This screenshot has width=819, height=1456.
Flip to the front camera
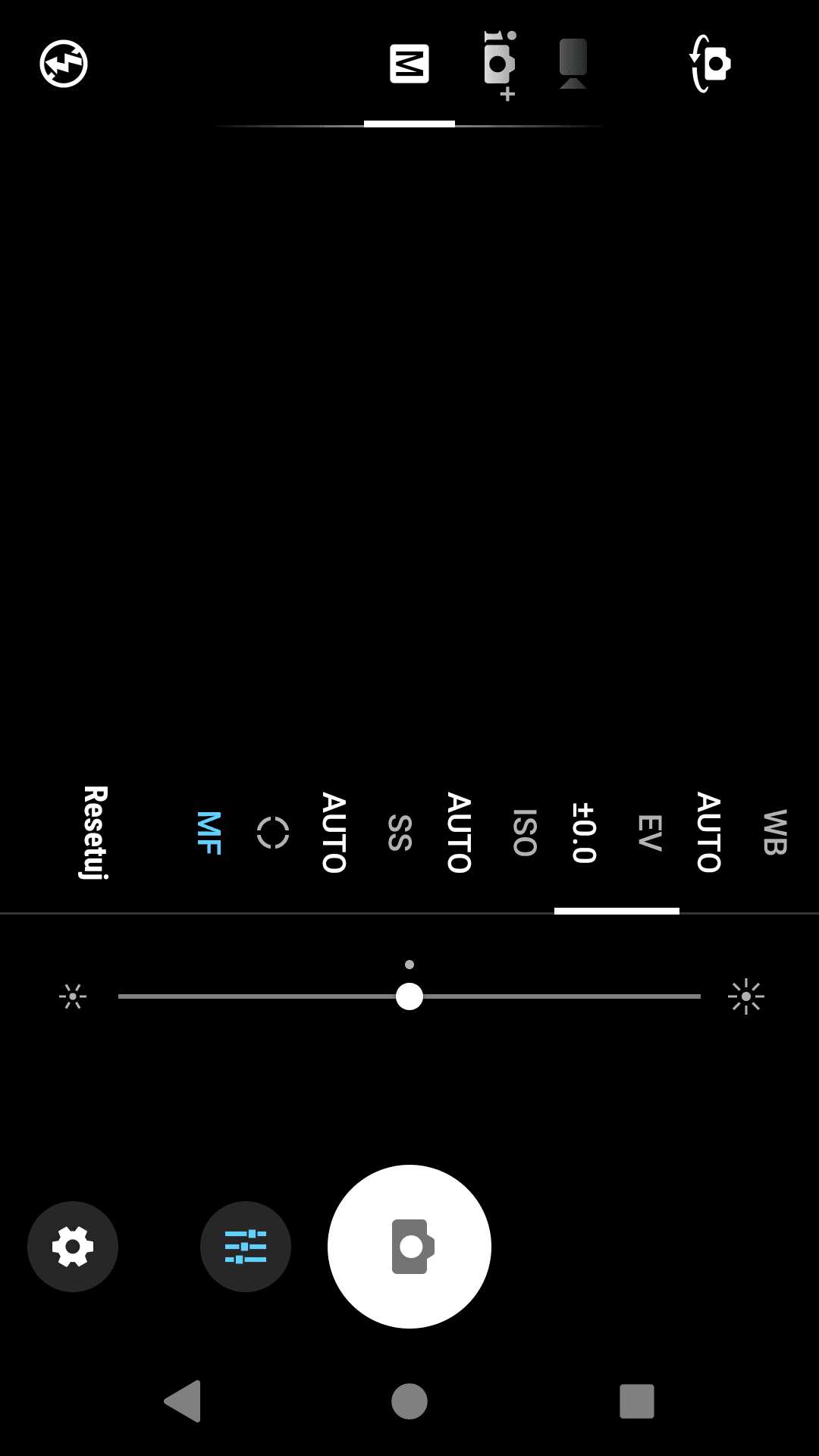point(710,64)
